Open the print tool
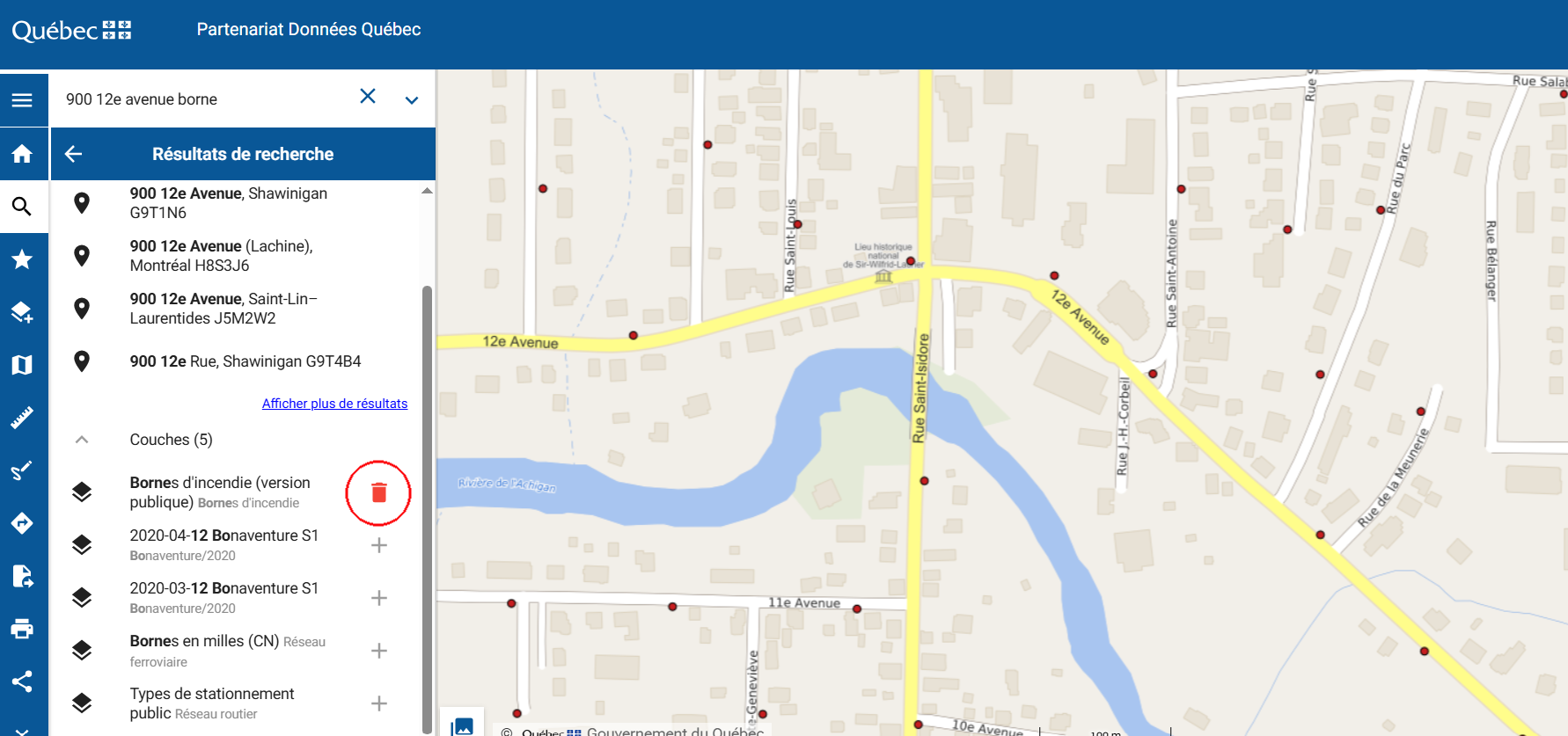Screen dimensions: 1568x736 (x=22, y=629)
